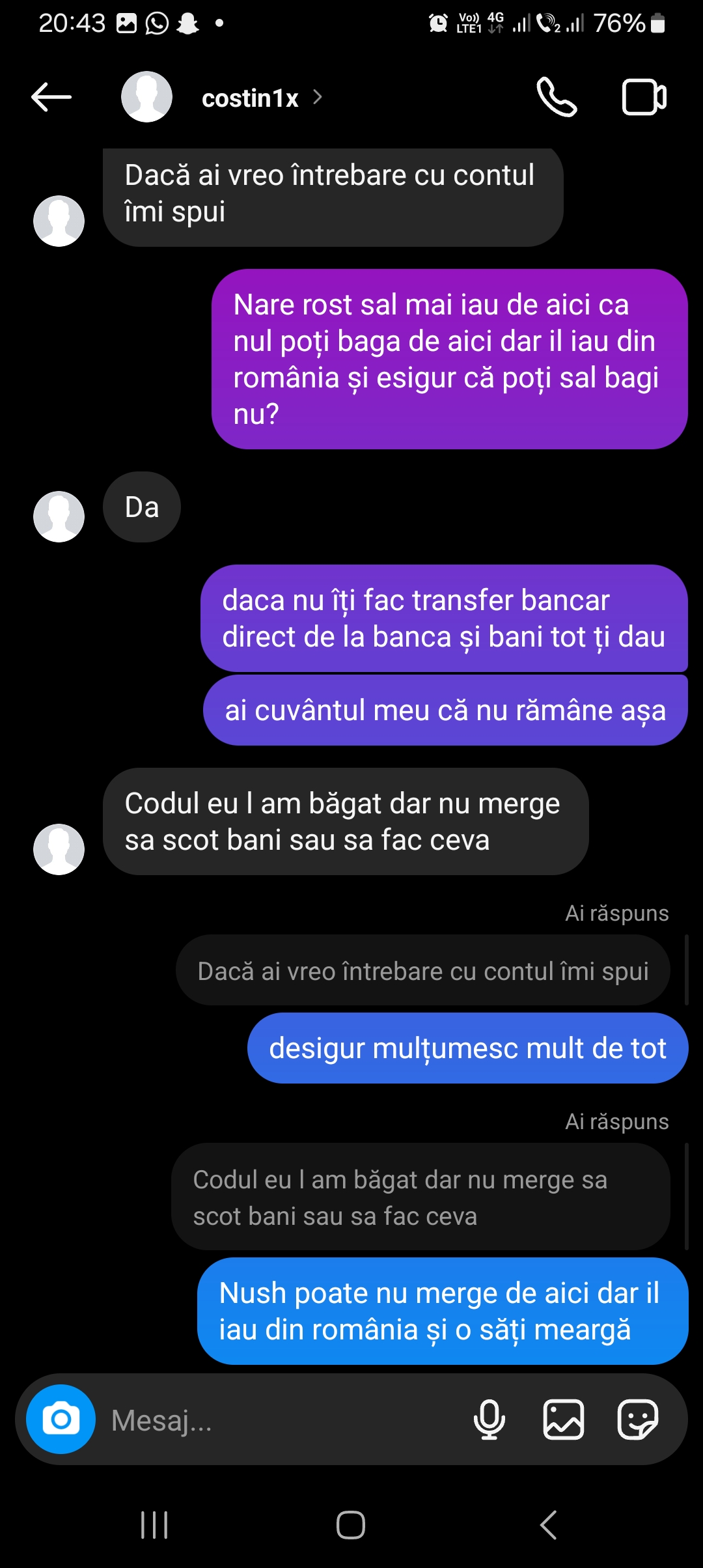Viewport: 703px width, 1568px height.
Task: Start a video call with costin1x
Action: tap(644, 98)
